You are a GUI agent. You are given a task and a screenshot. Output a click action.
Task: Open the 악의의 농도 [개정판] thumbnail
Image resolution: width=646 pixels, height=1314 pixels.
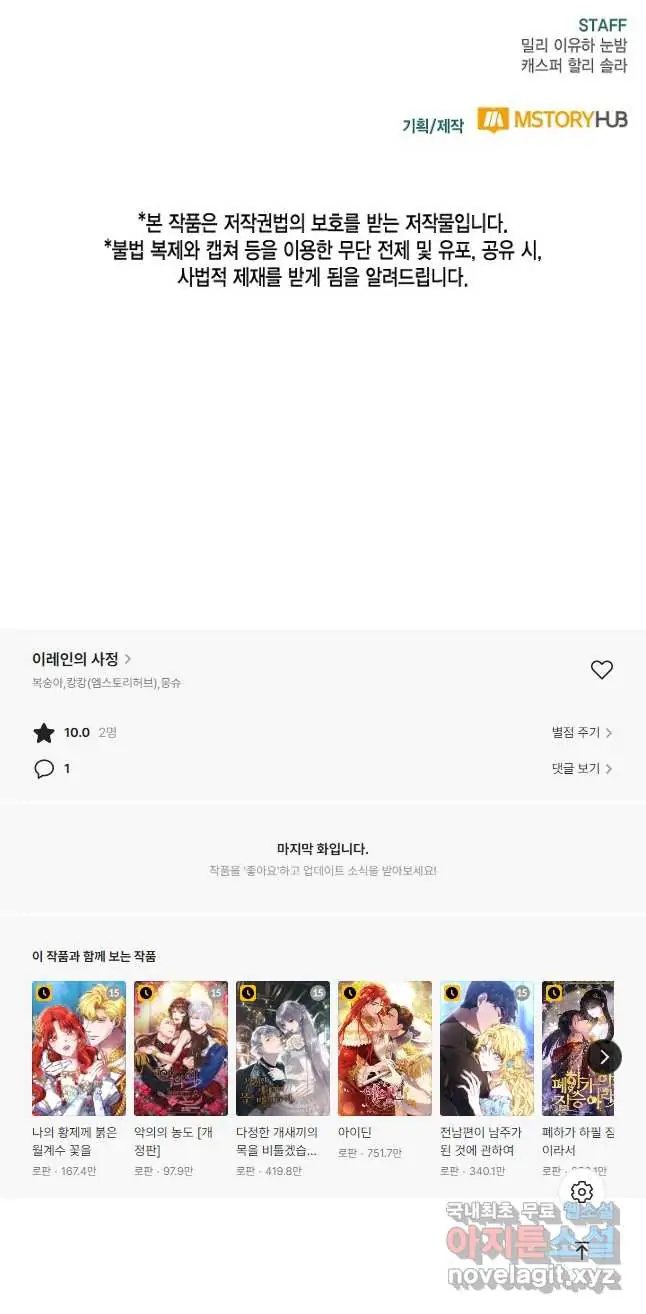point(181,1048)
